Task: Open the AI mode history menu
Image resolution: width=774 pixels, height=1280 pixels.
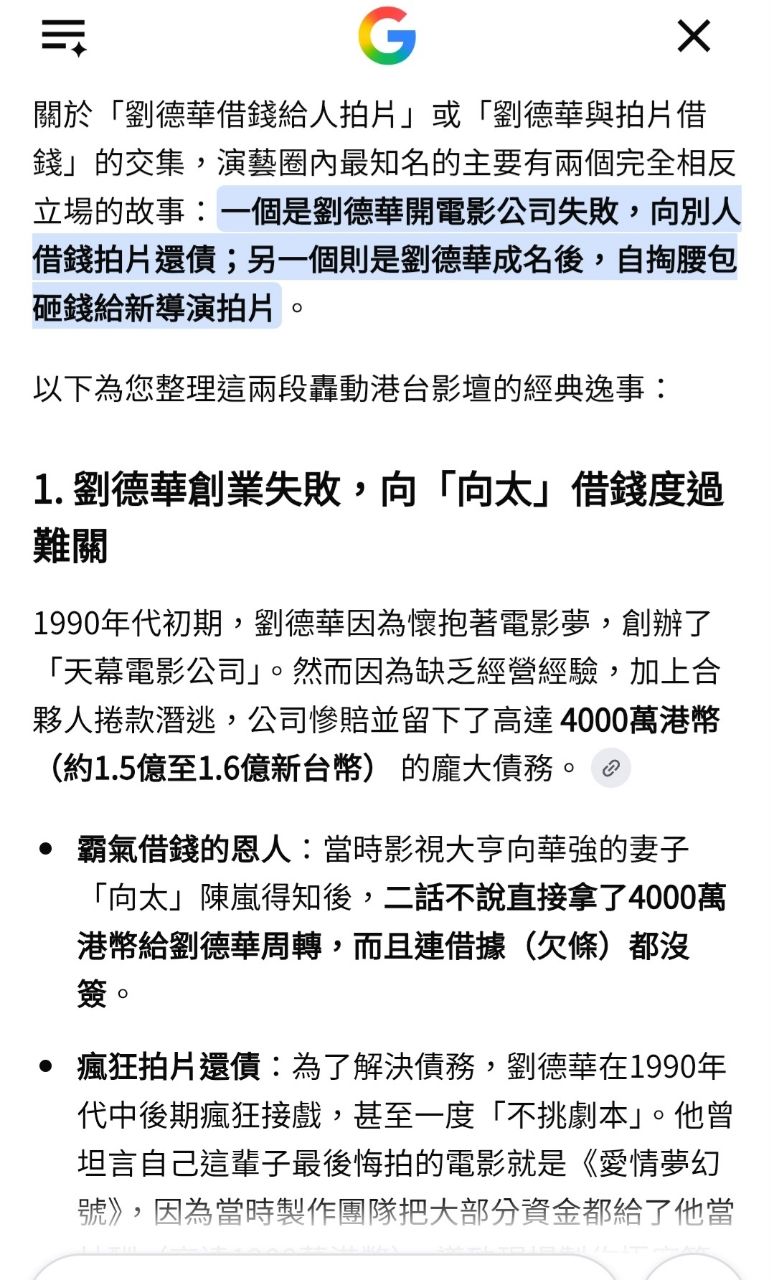Action: (64, 37)
